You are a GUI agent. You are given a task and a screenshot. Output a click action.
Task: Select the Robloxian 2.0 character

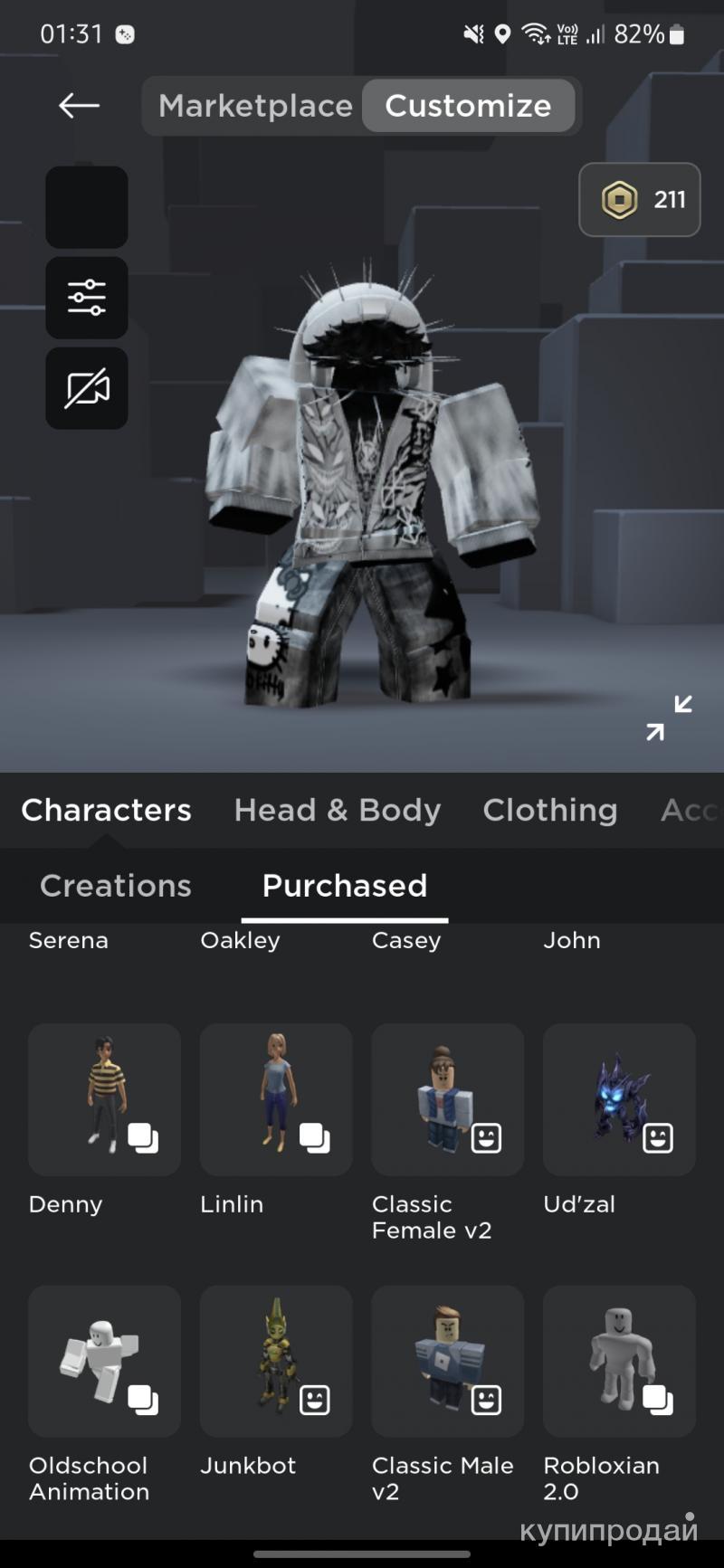(x=619, y=1361)
